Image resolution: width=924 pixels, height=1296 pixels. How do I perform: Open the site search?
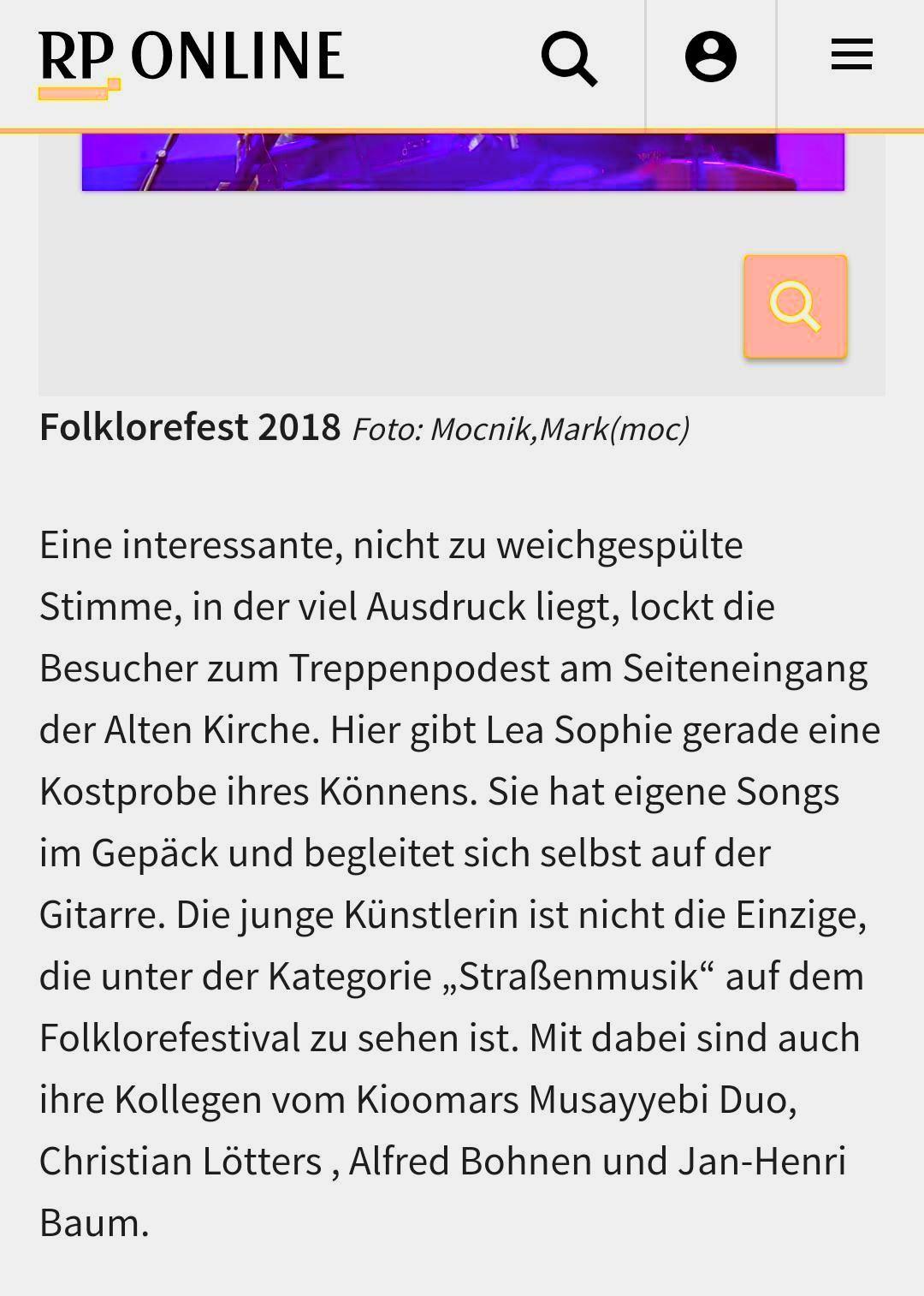pos(569,58)
